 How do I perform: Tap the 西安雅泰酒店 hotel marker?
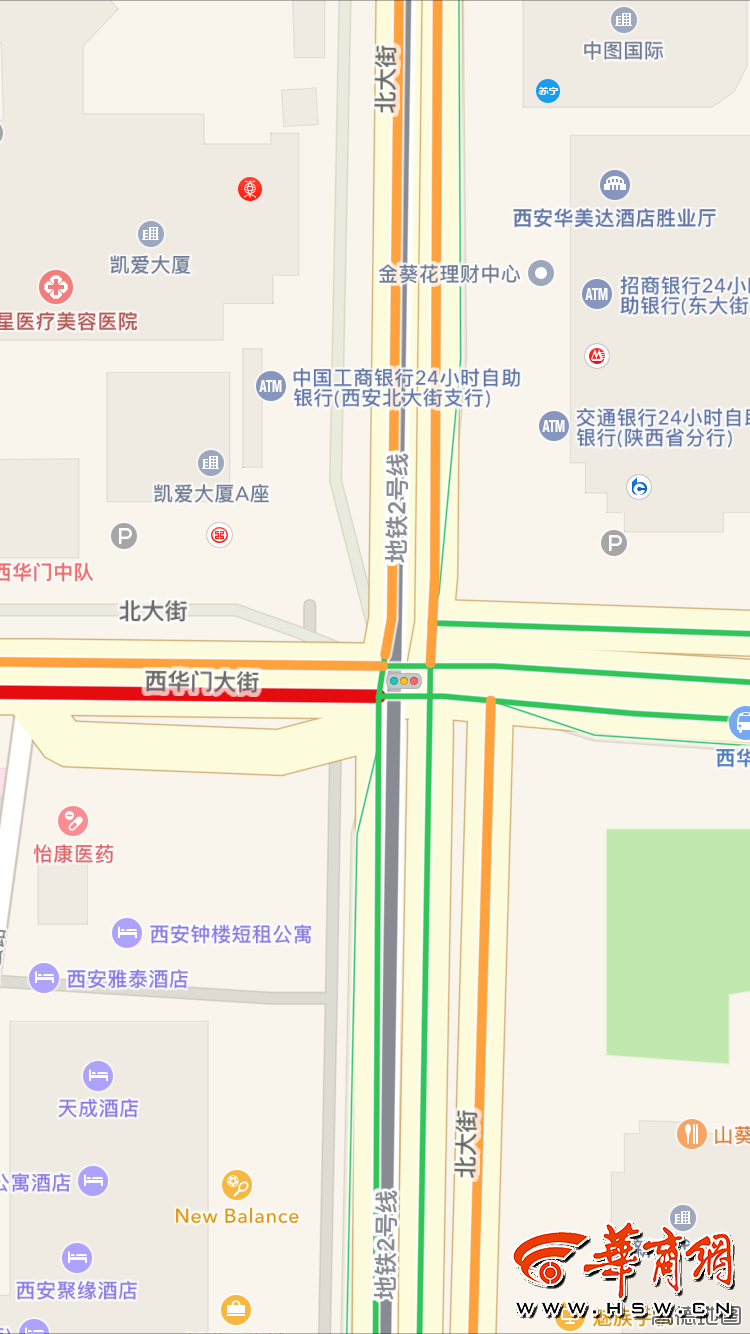pyautogui.click(x=44, y=978)
